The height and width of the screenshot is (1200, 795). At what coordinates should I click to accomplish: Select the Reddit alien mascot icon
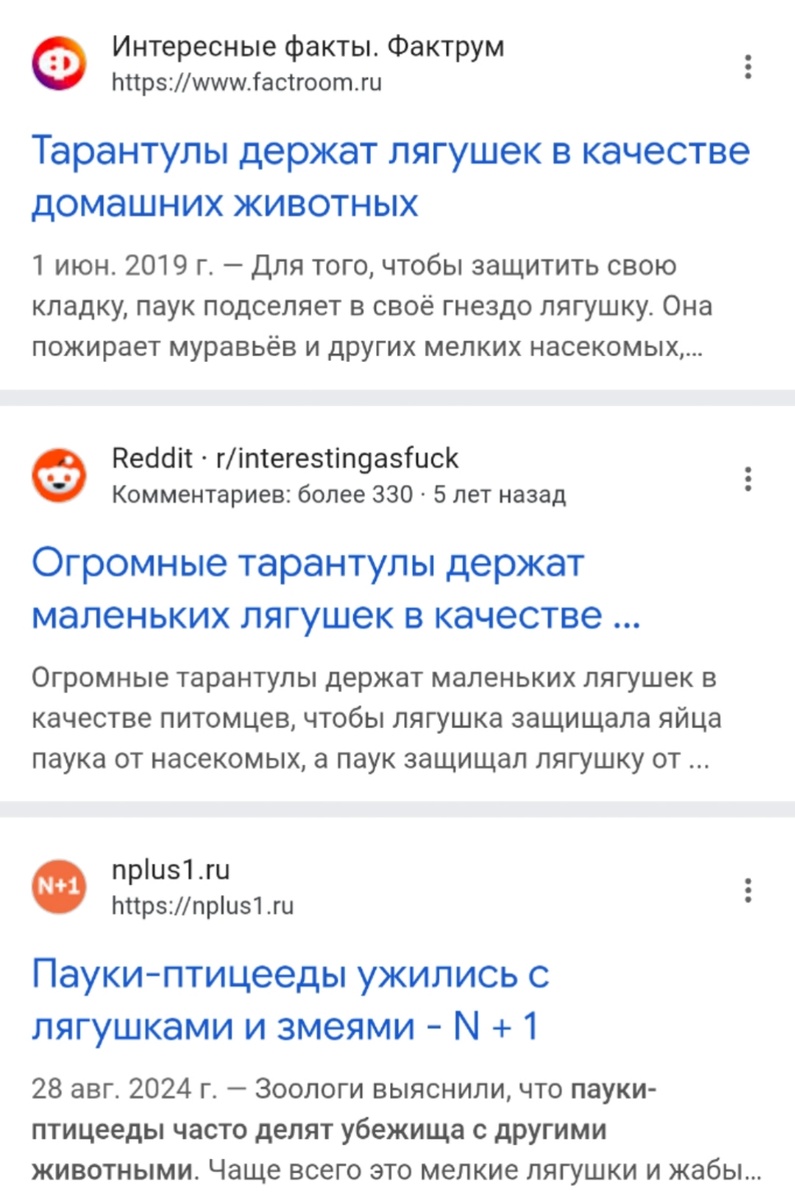(x=58, y=475)
